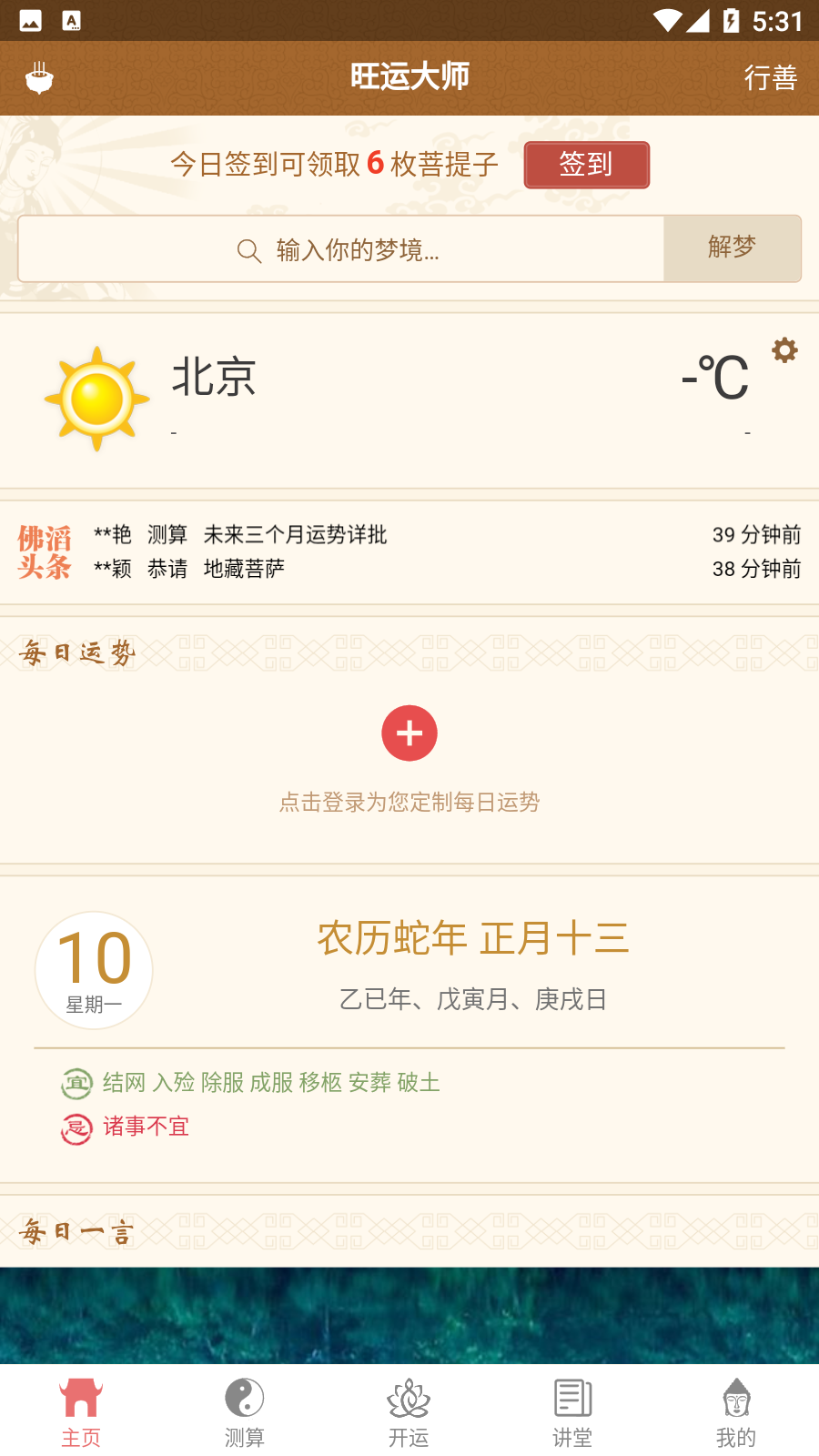Screen dimensions: 819x1456
Task: Open the 每日一言 daily quote image
Action: [409, 1315]
